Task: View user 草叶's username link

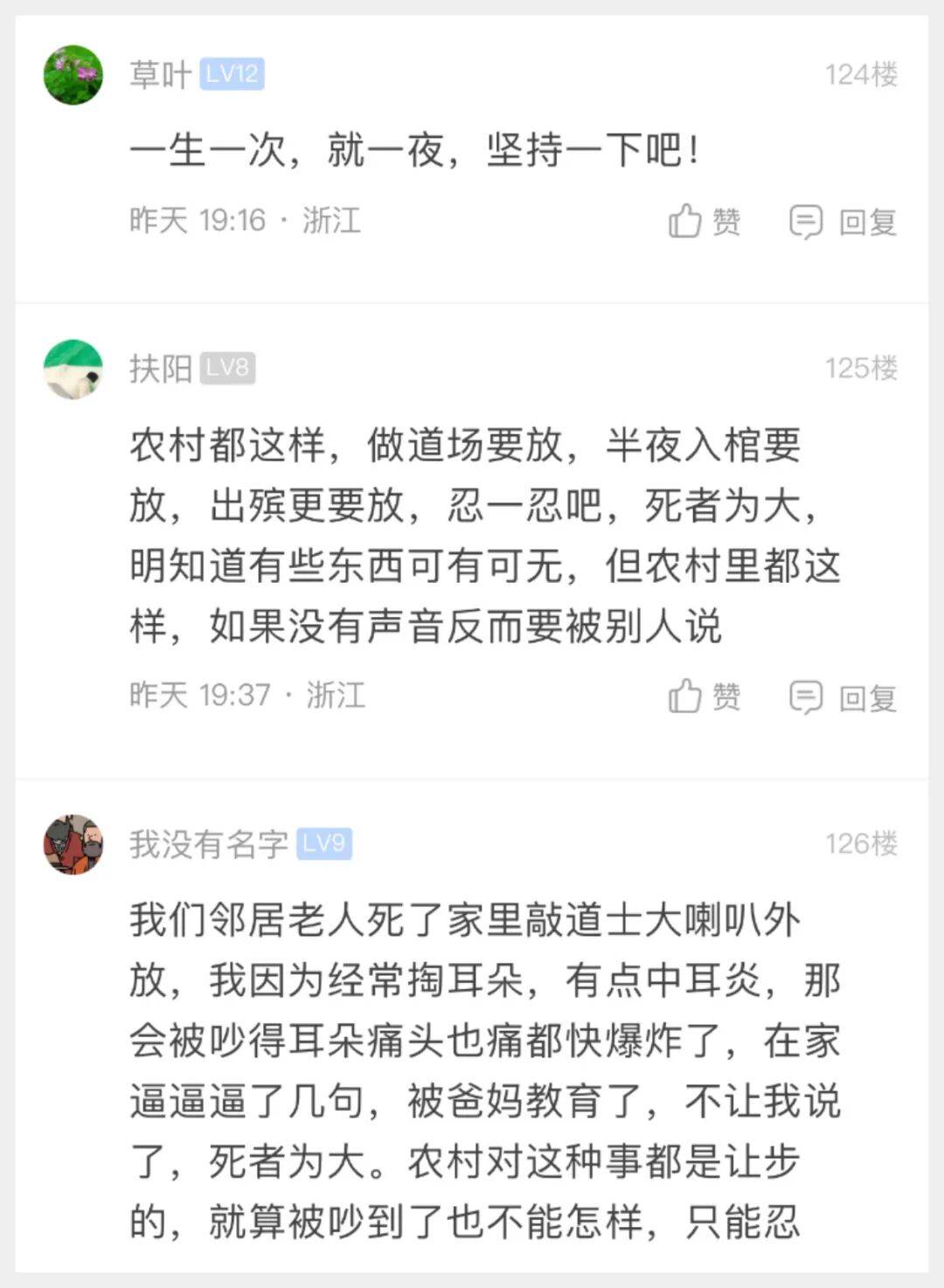Action: 160,75
